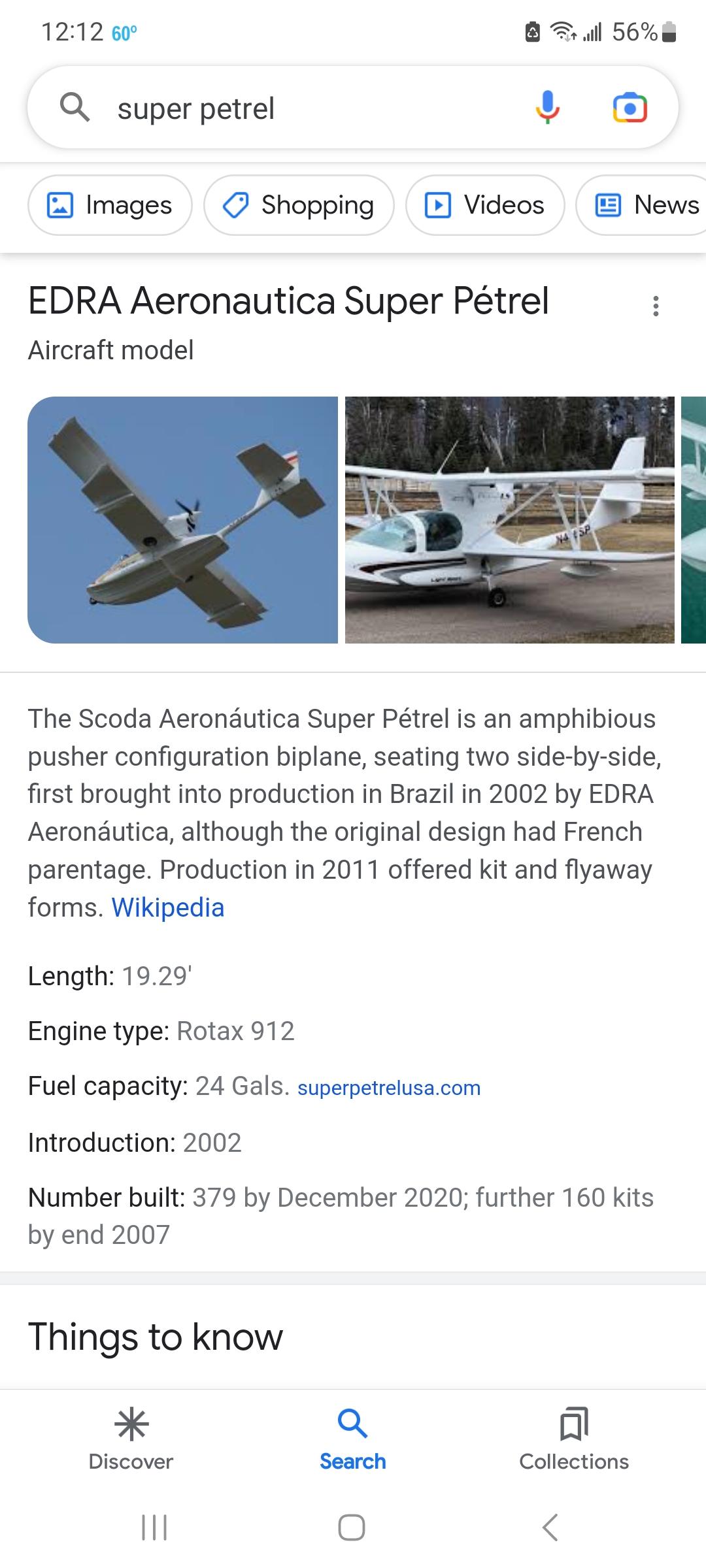Tap the search box with "super petrel"
Image resolution: width=706 pixels, height=1568 pixels.
(294, 108)
